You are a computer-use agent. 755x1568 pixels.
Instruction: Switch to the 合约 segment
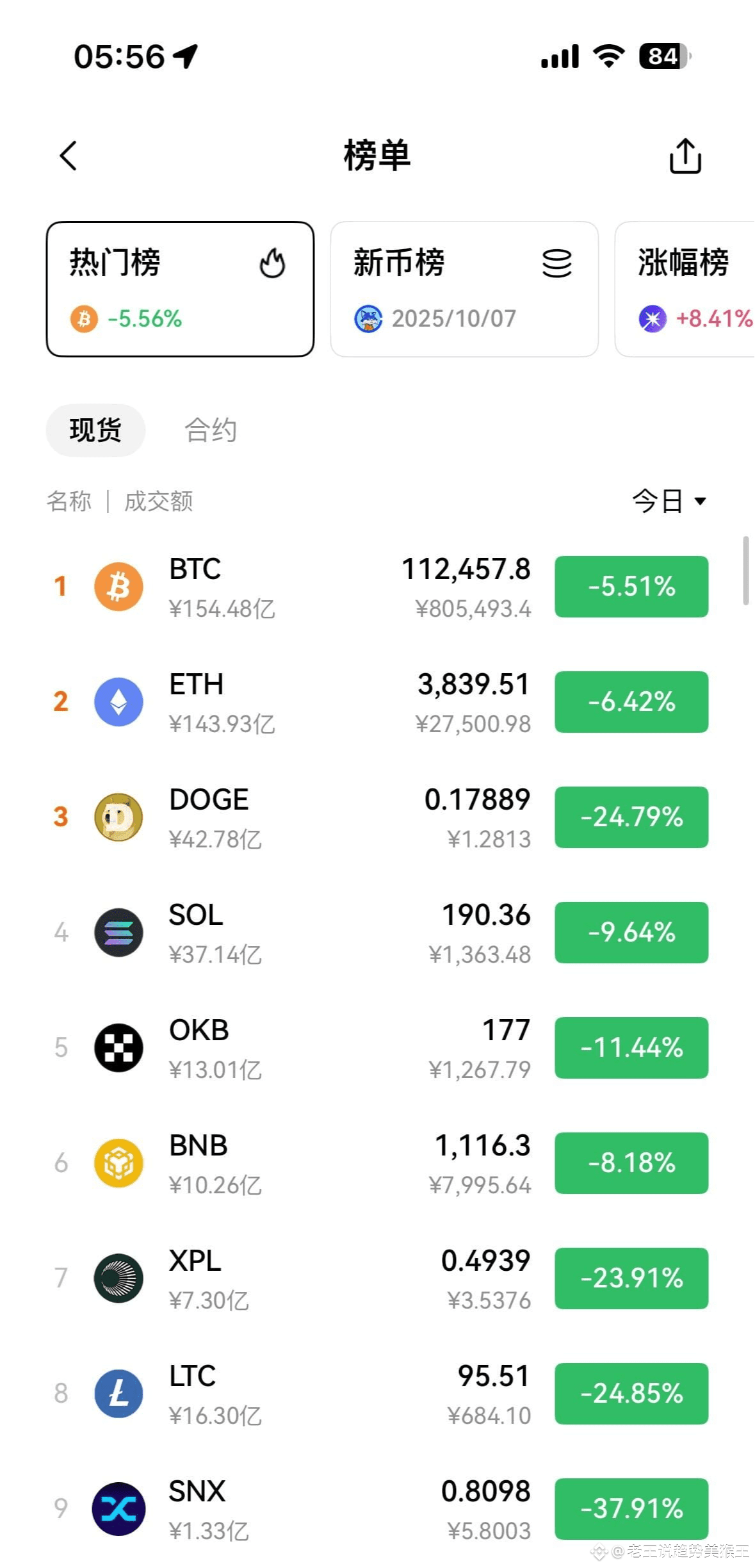click(211, 430)
